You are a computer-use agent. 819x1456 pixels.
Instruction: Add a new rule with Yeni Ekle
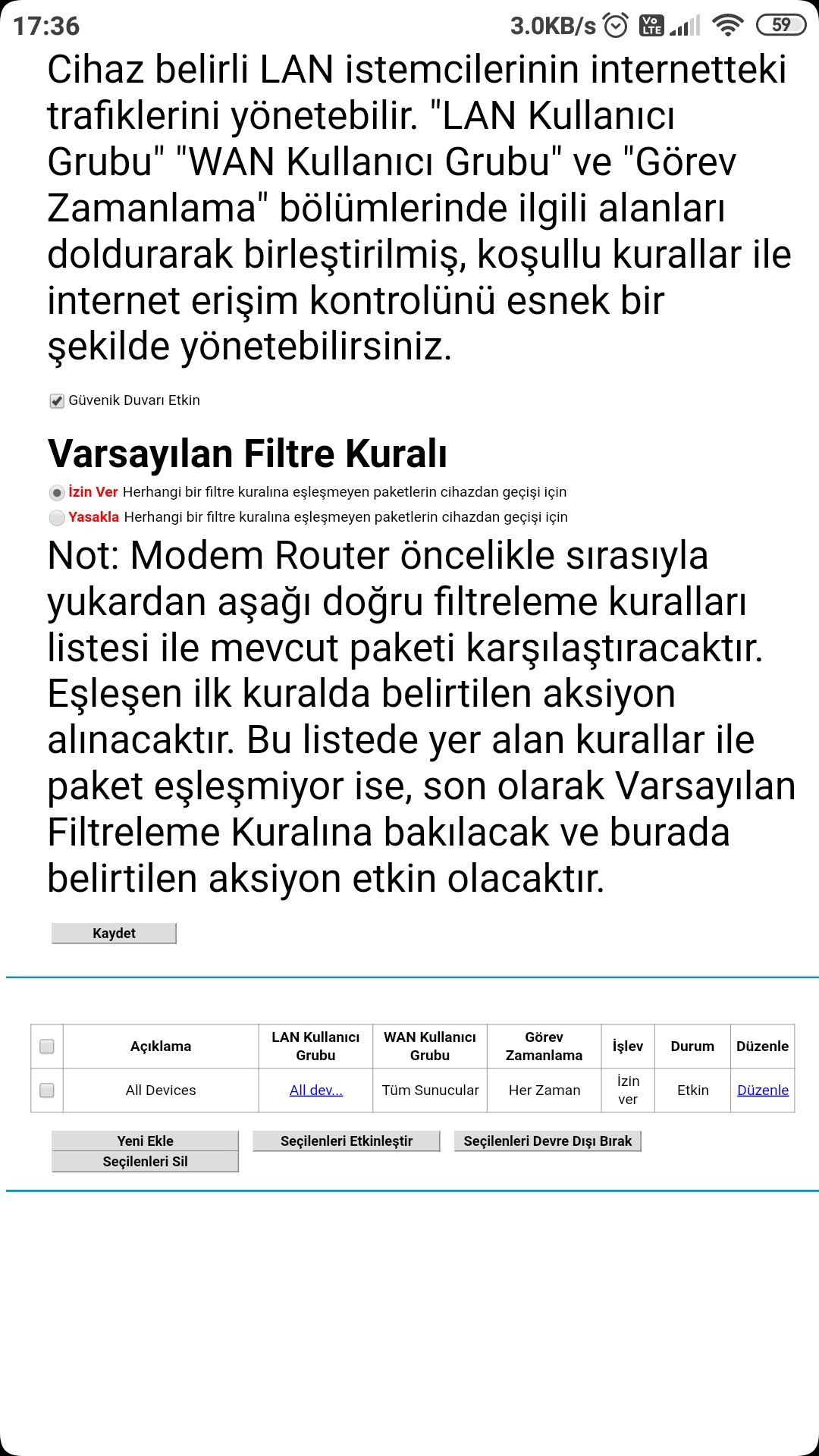[145, 1141]
